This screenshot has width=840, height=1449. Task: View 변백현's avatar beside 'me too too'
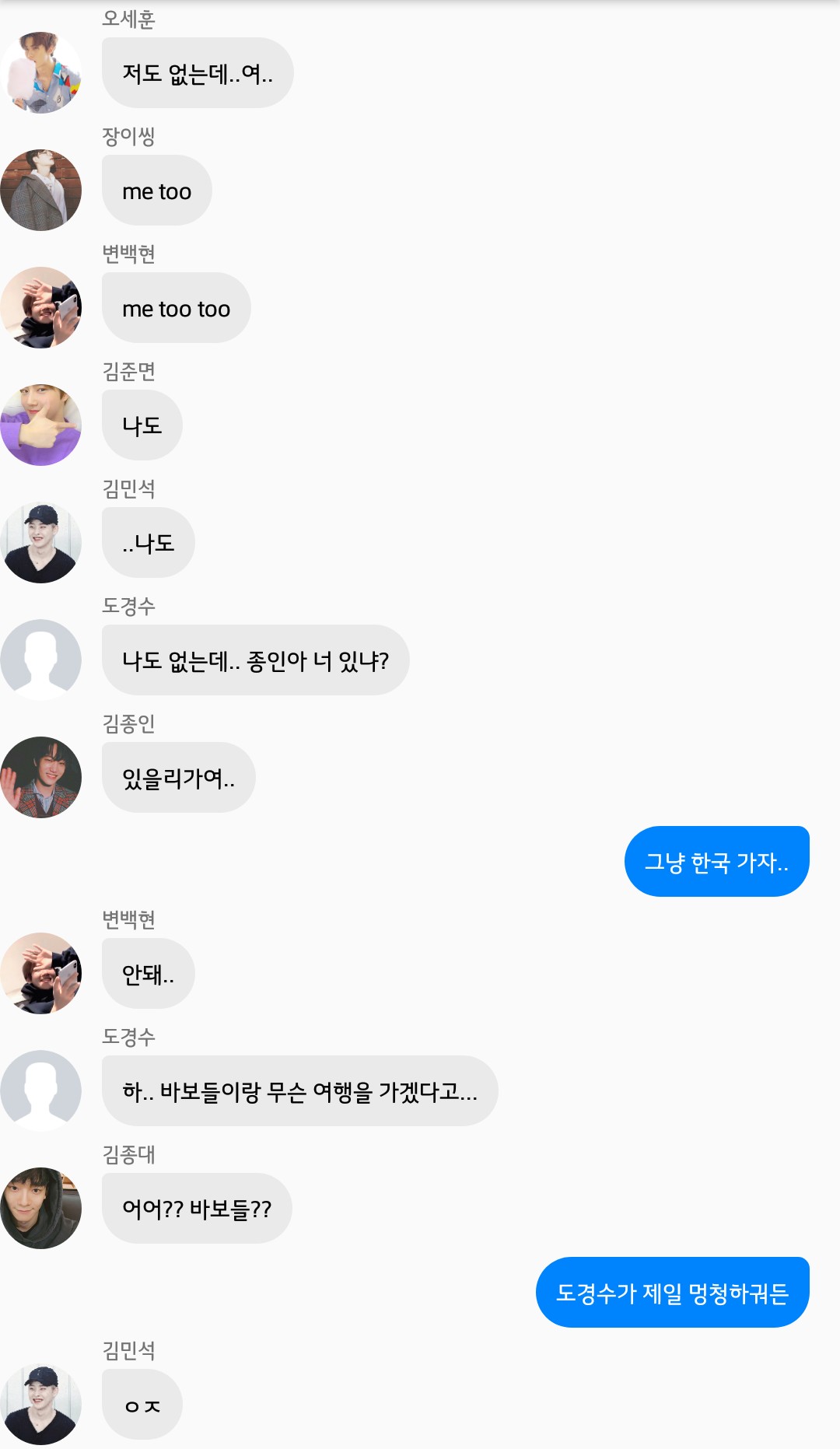pos(41,307)
